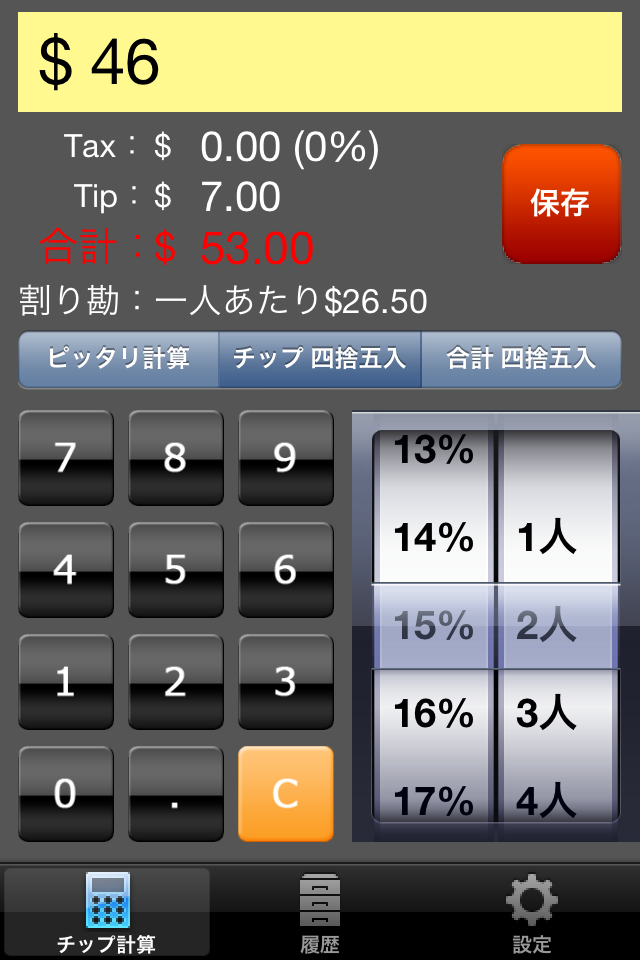Tap the number 8 key

[x=176, y=458]
